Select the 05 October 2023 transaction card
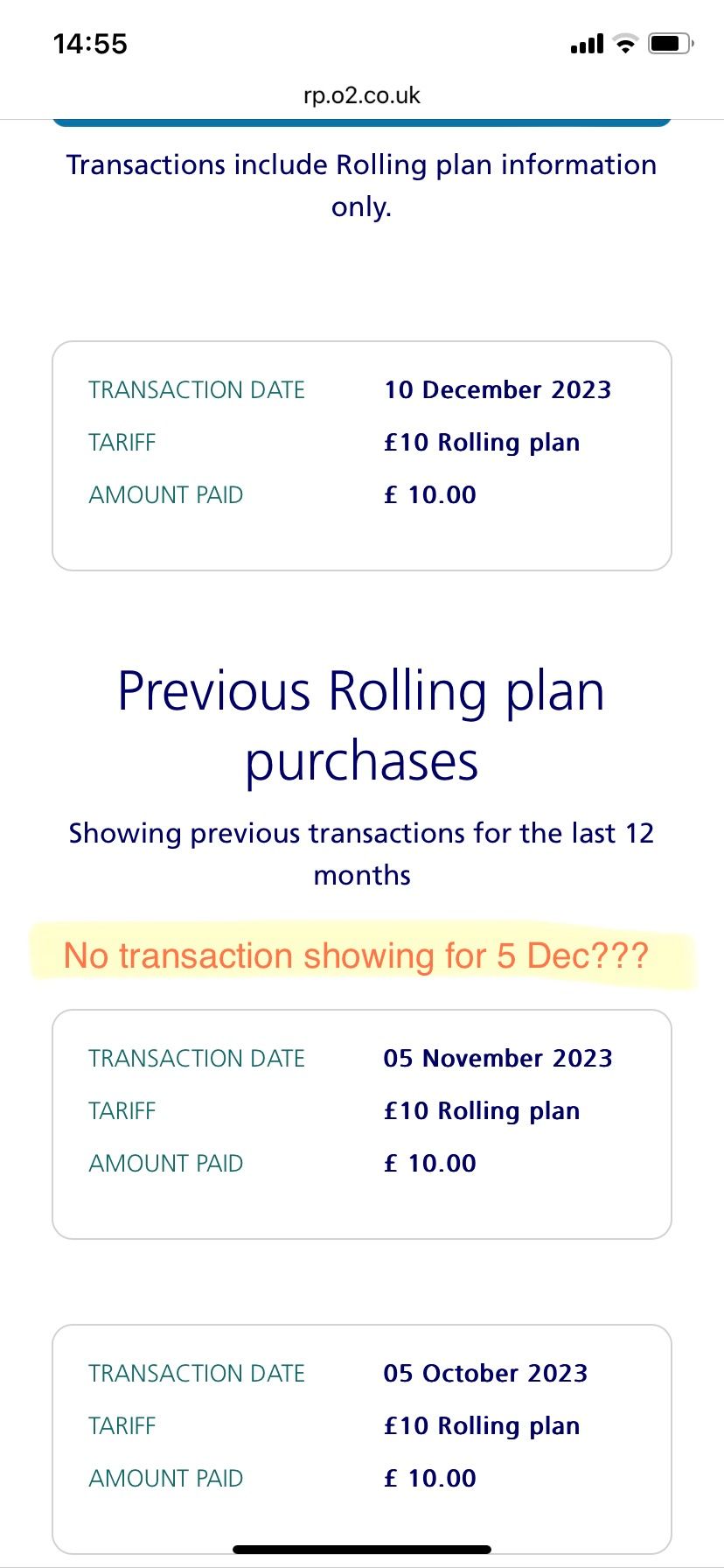 362,1435
